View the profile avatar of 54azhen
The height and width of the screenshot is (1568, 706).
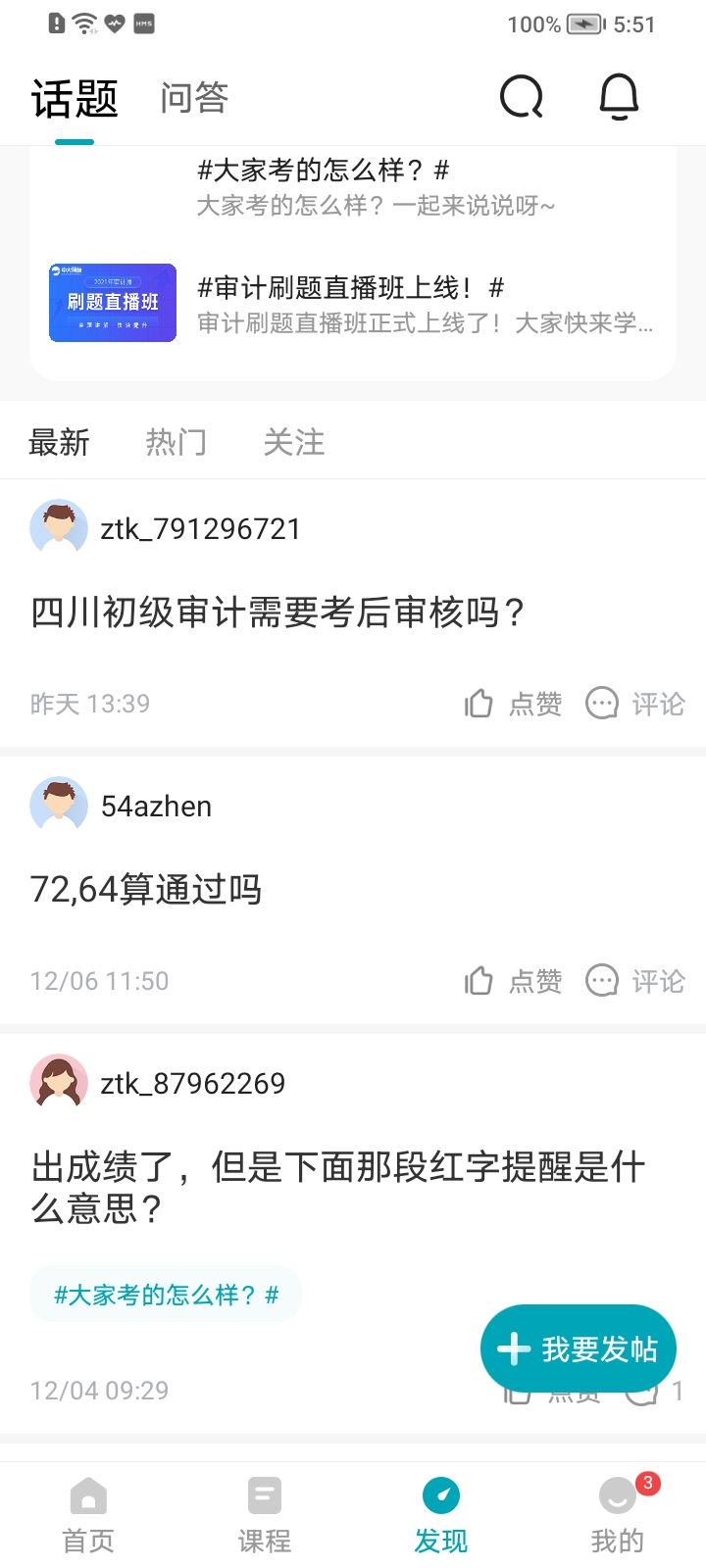click(x=59, y=806)
